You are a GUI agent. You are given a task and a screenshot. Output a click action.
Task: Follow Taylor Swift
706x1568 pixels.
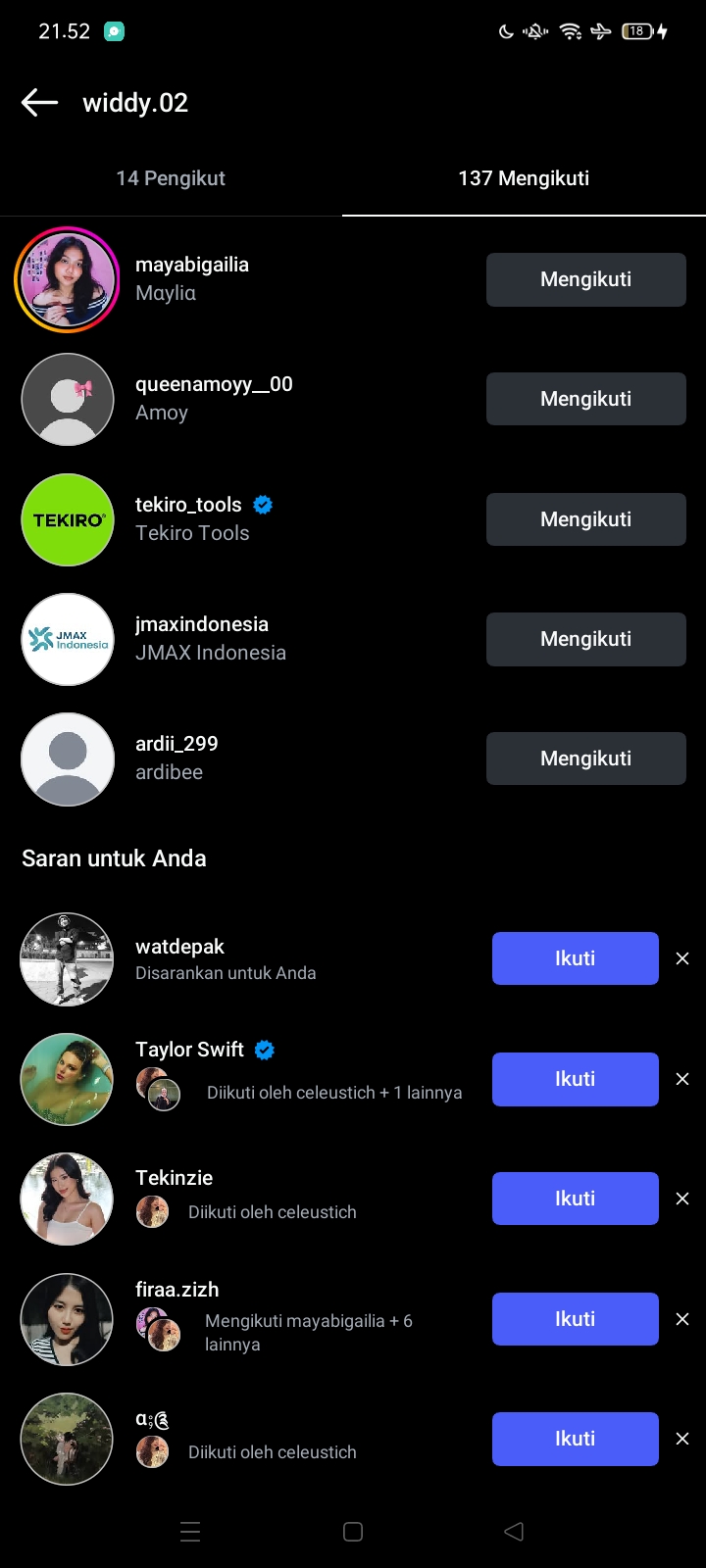(575, 1079)
